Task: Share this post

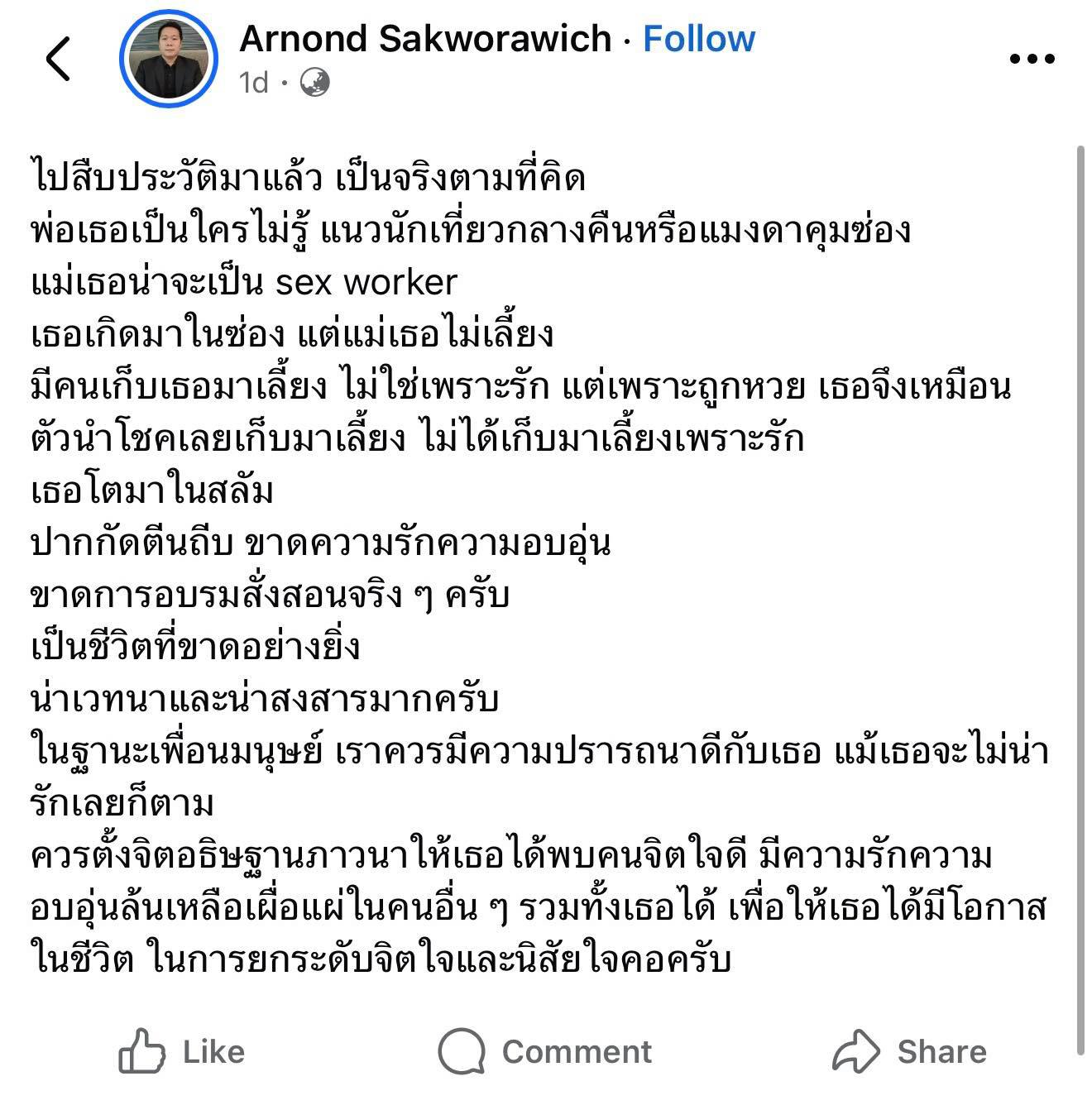Action: click(x=909, y=1051)
